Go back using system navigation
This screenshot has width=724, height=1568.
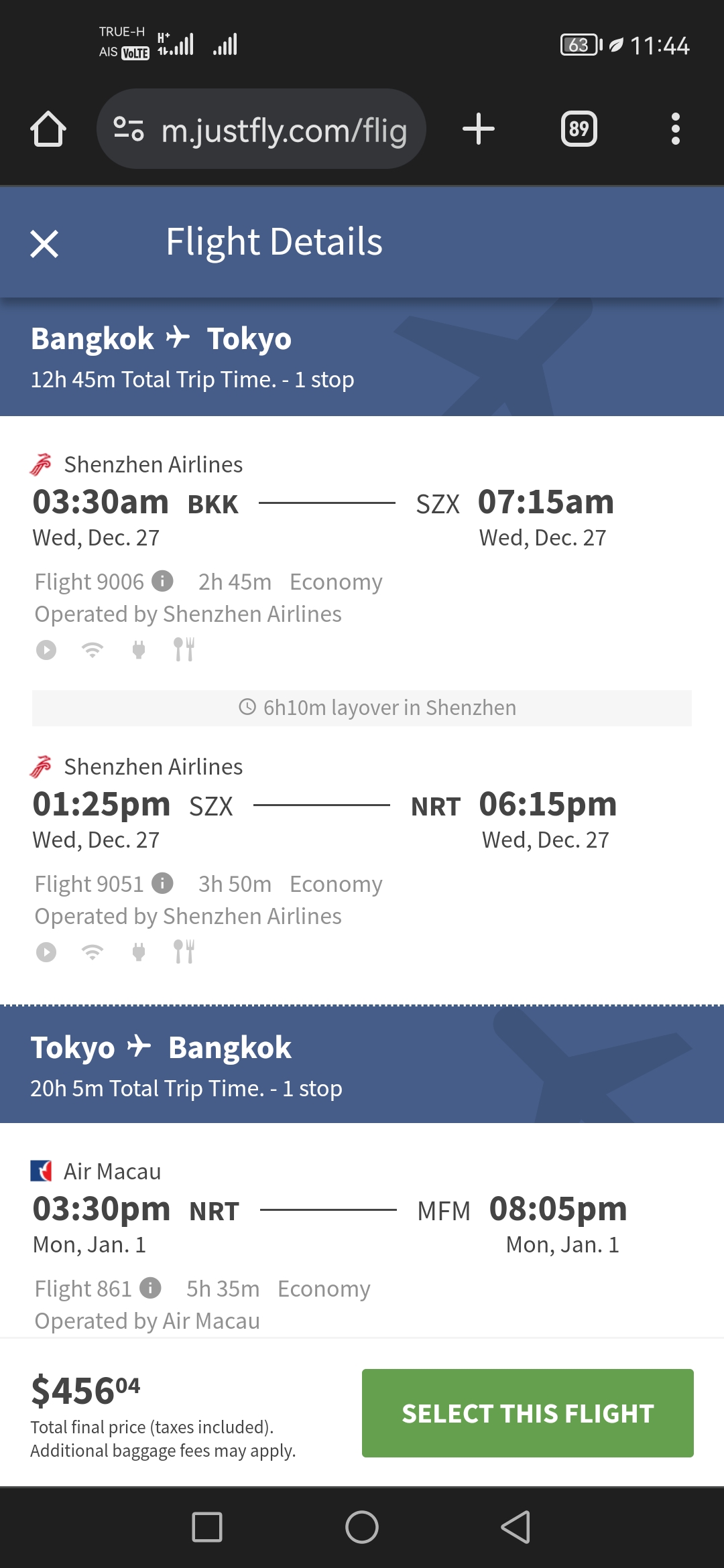click(516, 1527)
